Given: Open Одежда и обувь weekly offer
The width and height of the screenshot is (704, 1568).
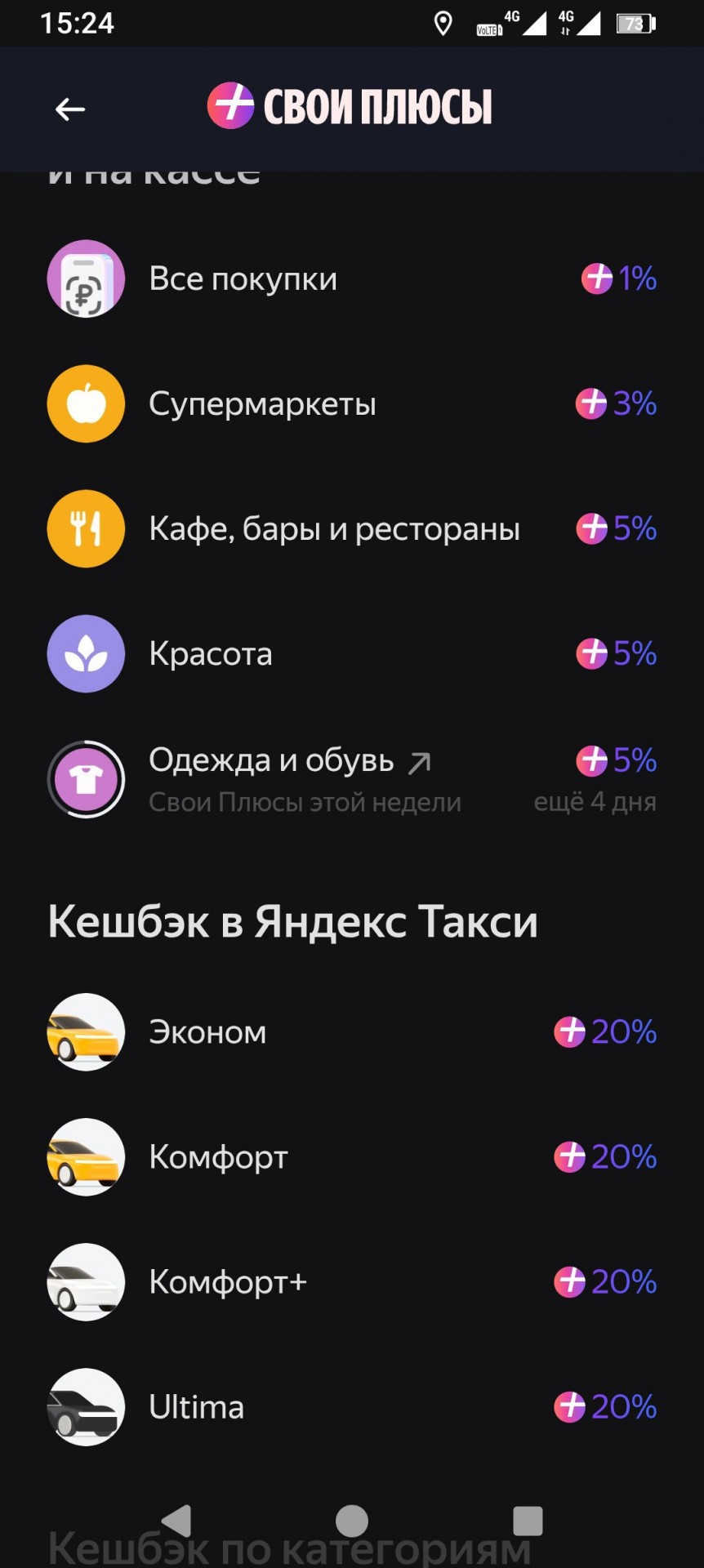Looking at the screenshot, I should coord(352,779).
